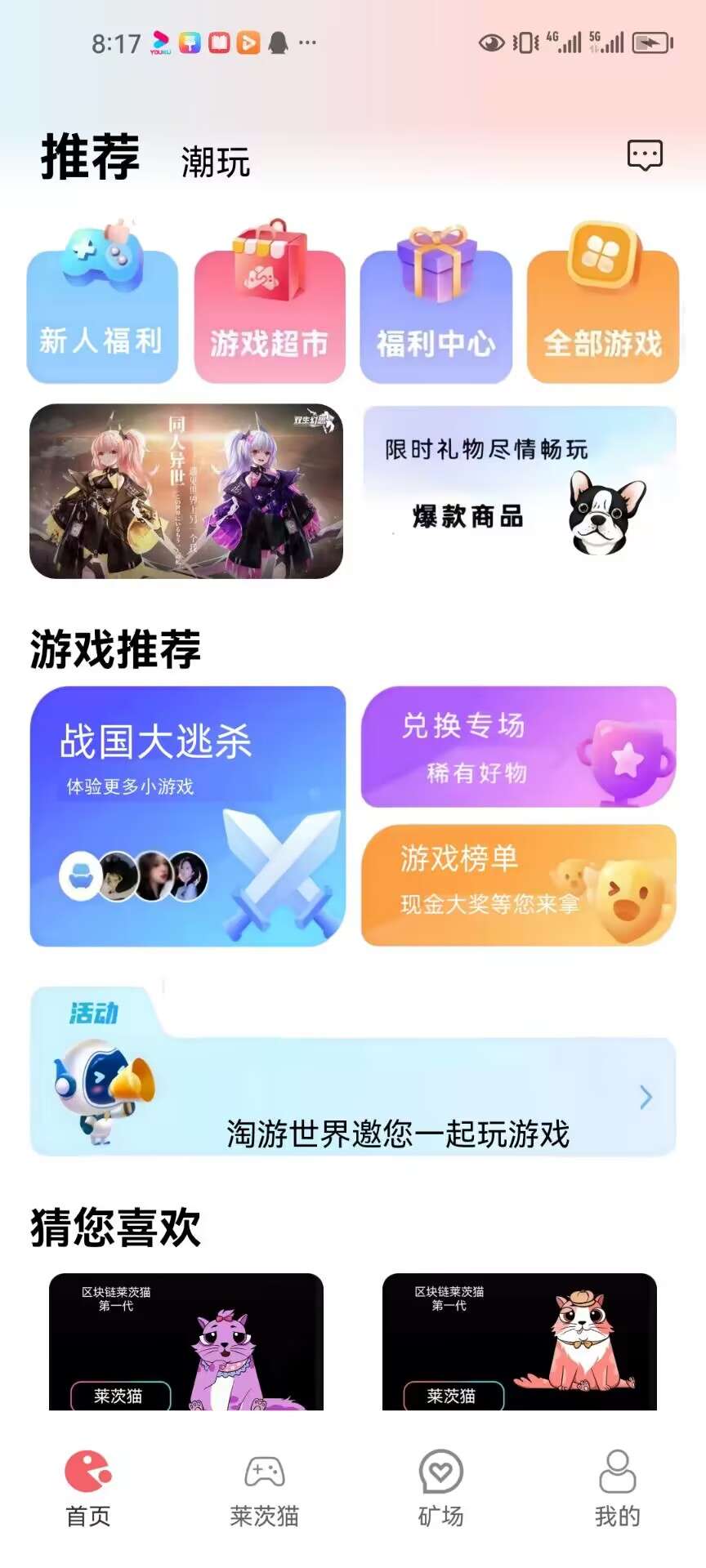Screen dimensions: 706x1568
Task: Switch to the 莱茨猫 bottom tab
Action: tap(265, 1488)
